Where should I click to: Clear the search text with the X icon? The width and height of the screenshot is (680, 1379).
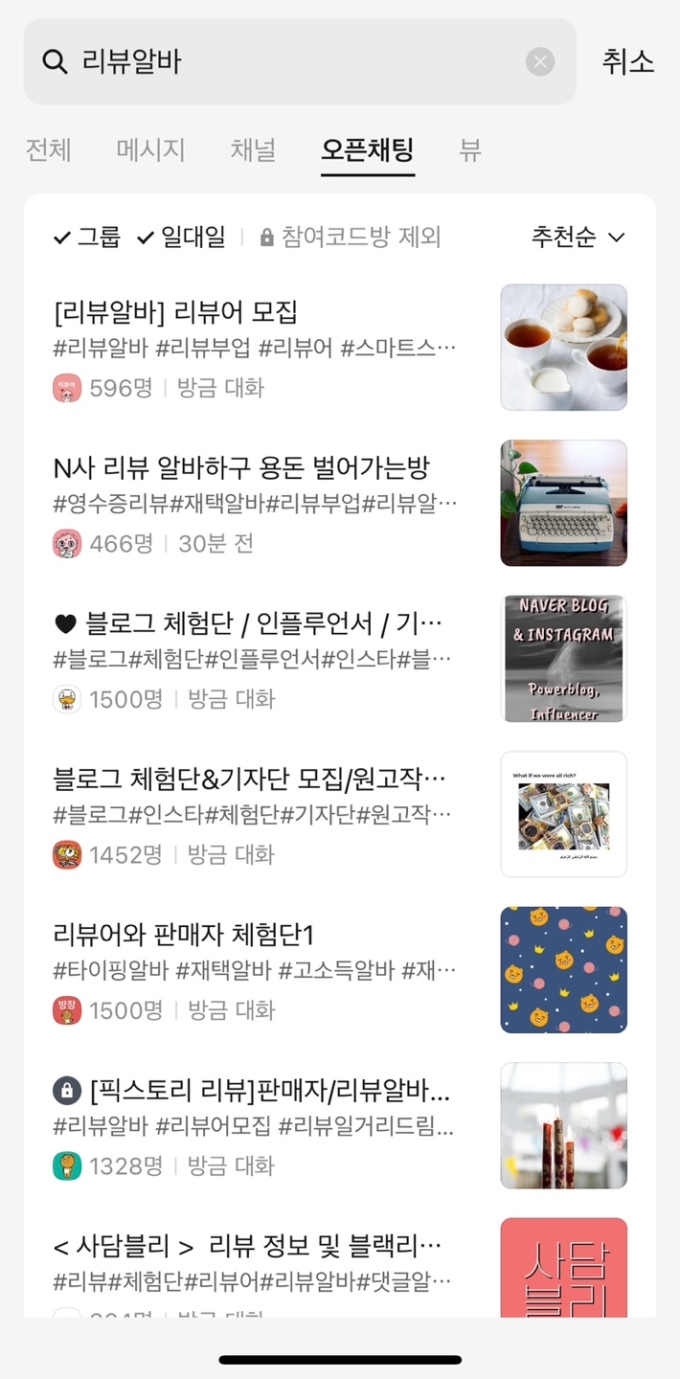pyautogui.click(x=540, y=62)
